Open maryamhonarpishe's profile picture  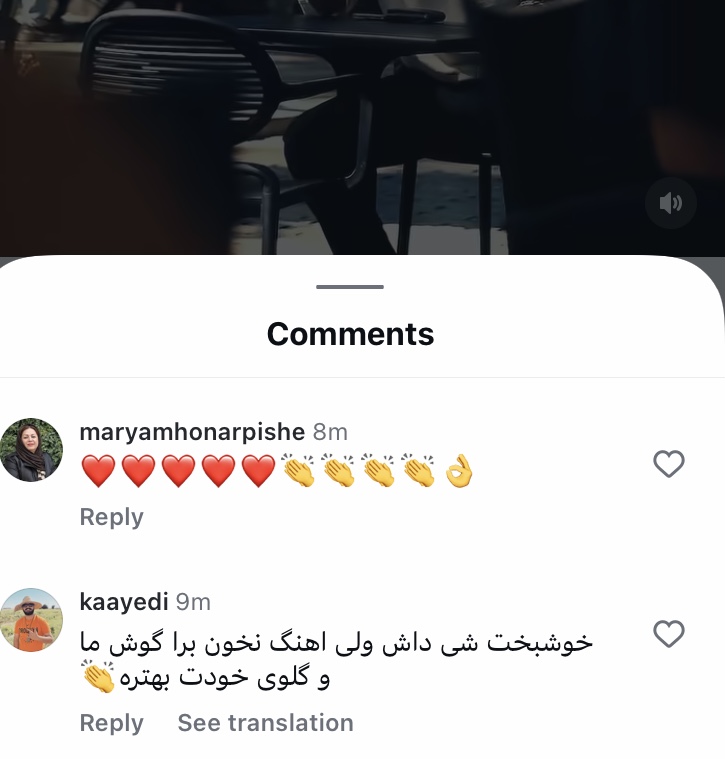[x=31, y=450]
